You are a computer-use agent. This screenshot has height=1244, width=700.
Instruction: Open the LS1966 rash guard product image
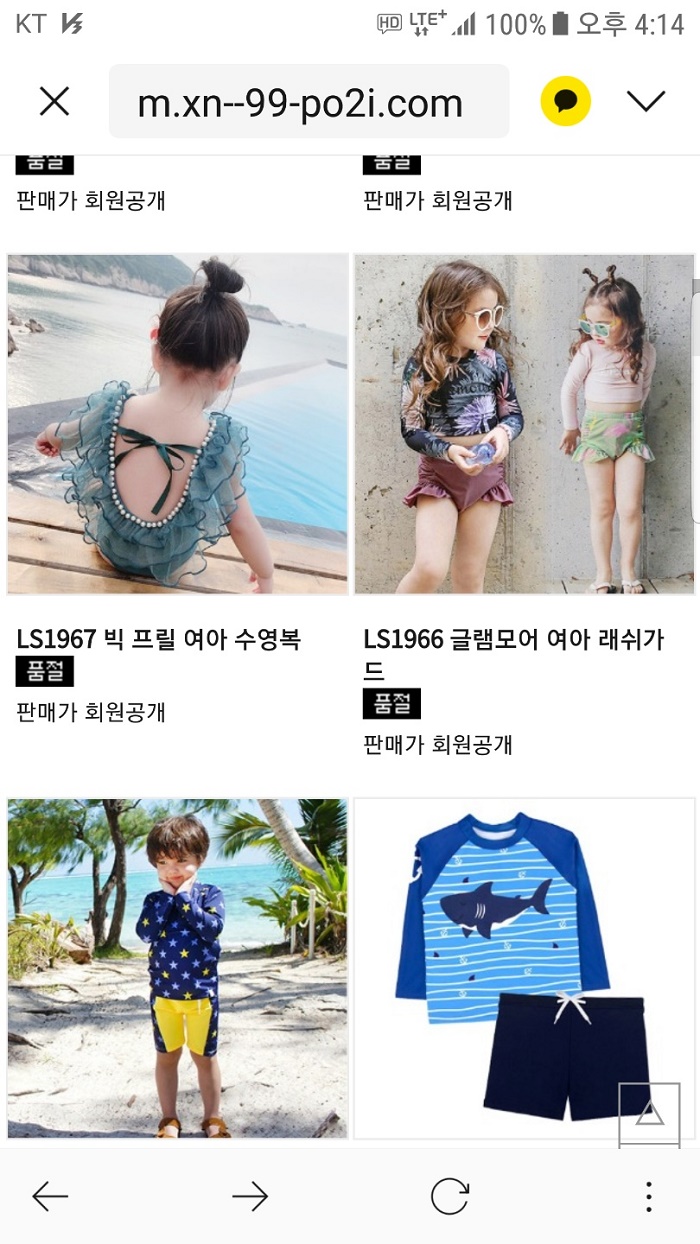pos(524,424)
